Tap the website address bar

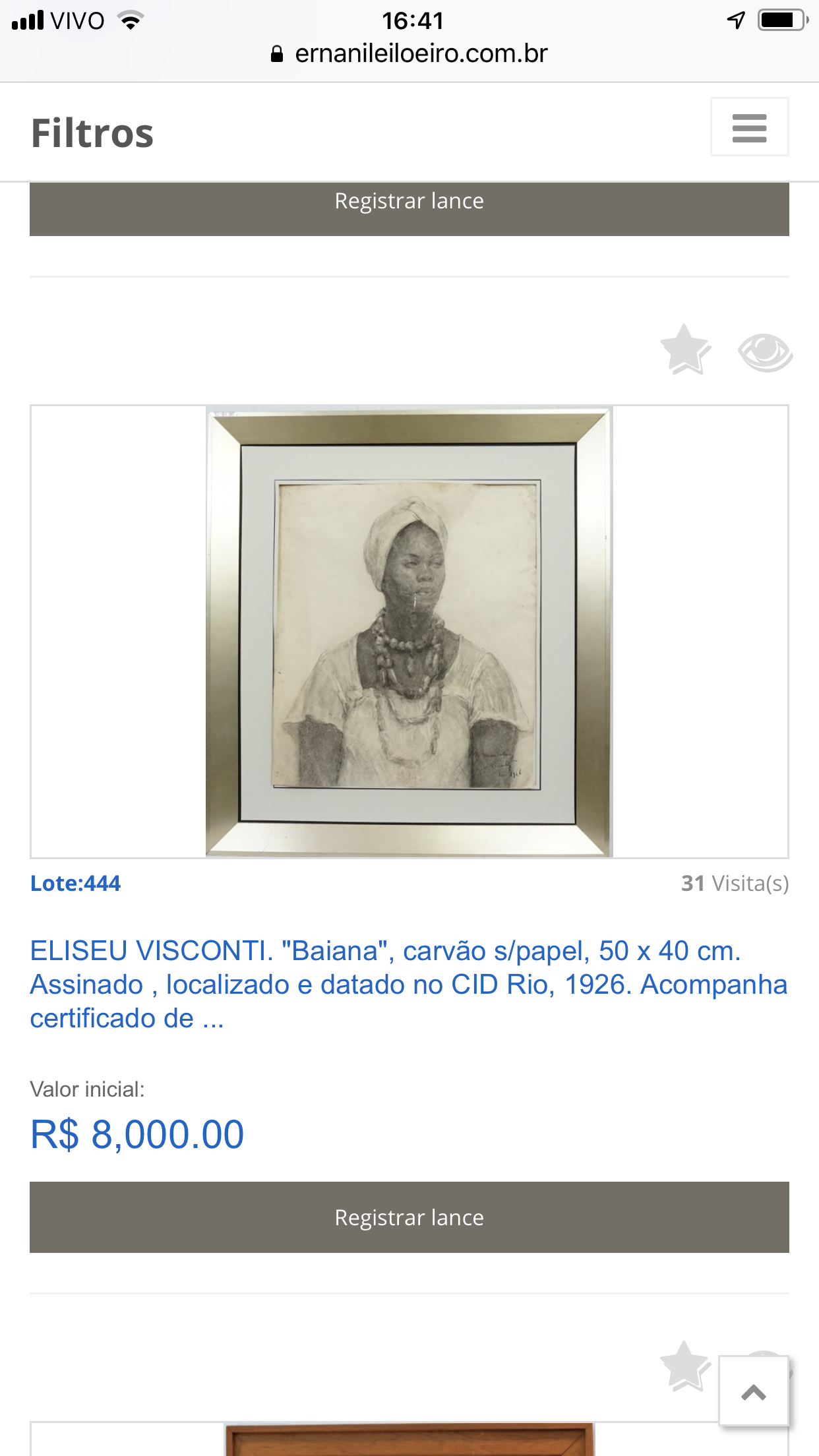coord(409,54)
